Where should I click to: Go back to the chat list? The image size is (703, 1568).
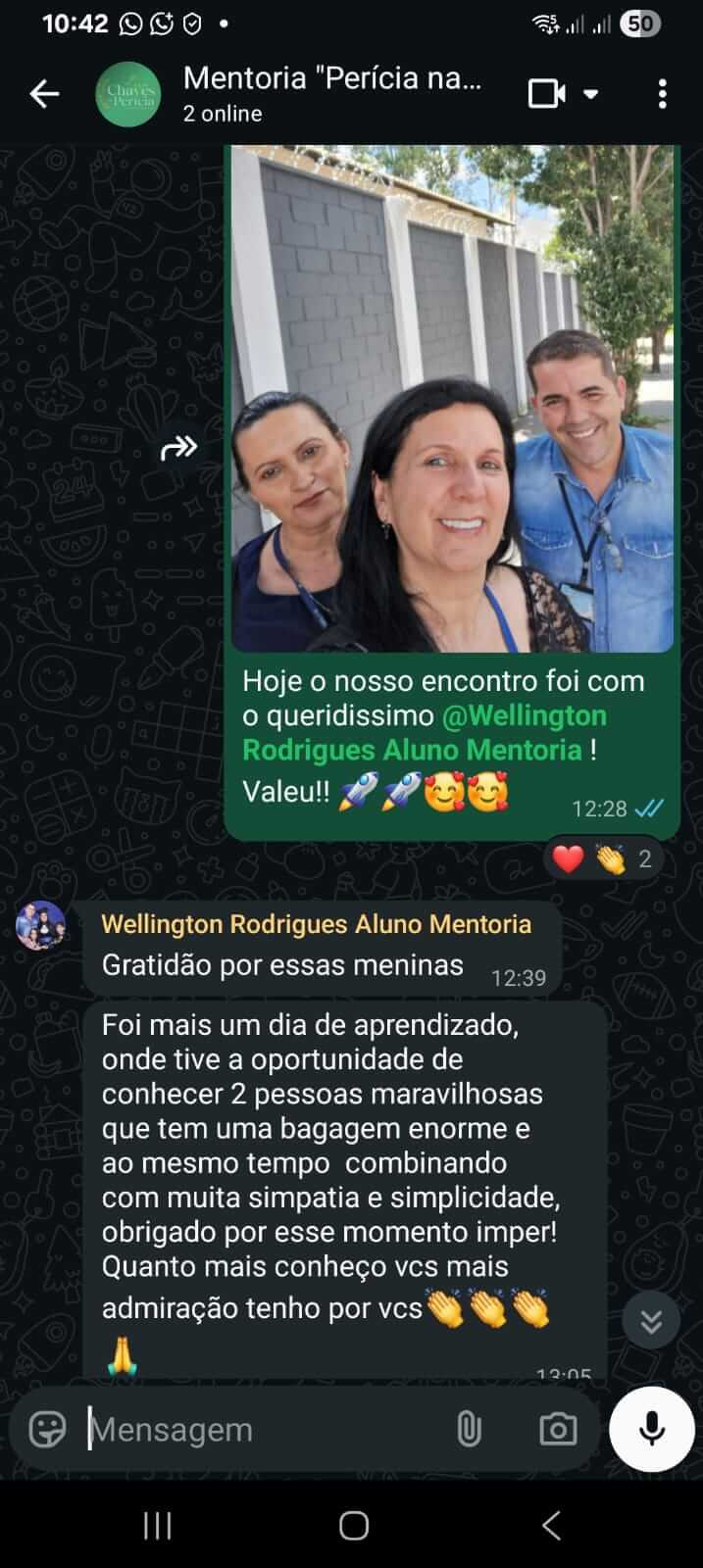(45, 94)
